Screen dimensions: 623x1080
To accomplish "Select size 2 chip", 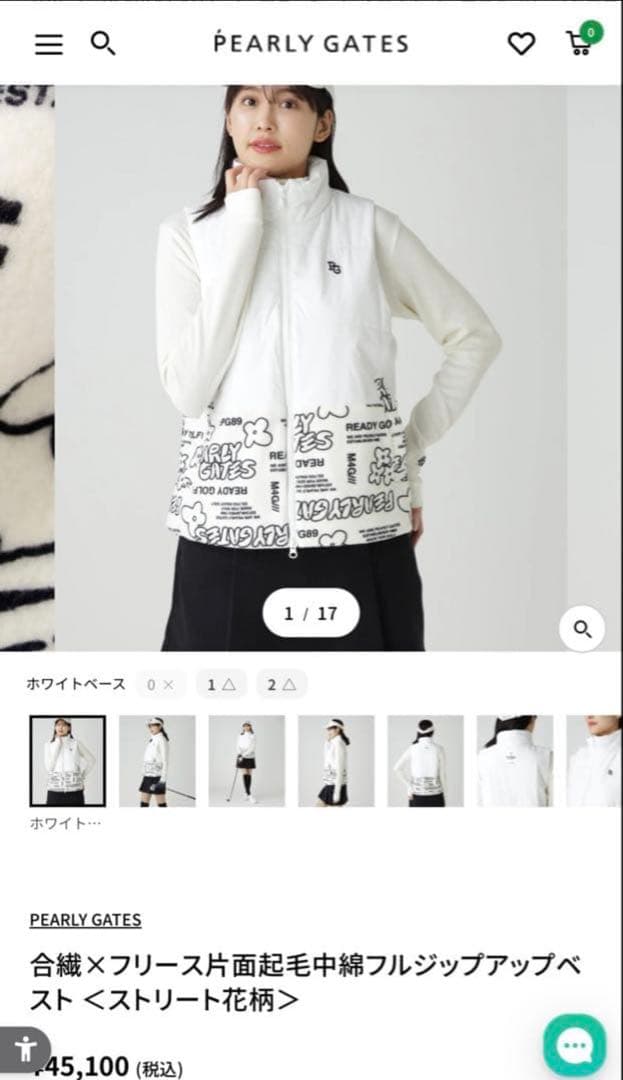I will [x=281, y=685].
